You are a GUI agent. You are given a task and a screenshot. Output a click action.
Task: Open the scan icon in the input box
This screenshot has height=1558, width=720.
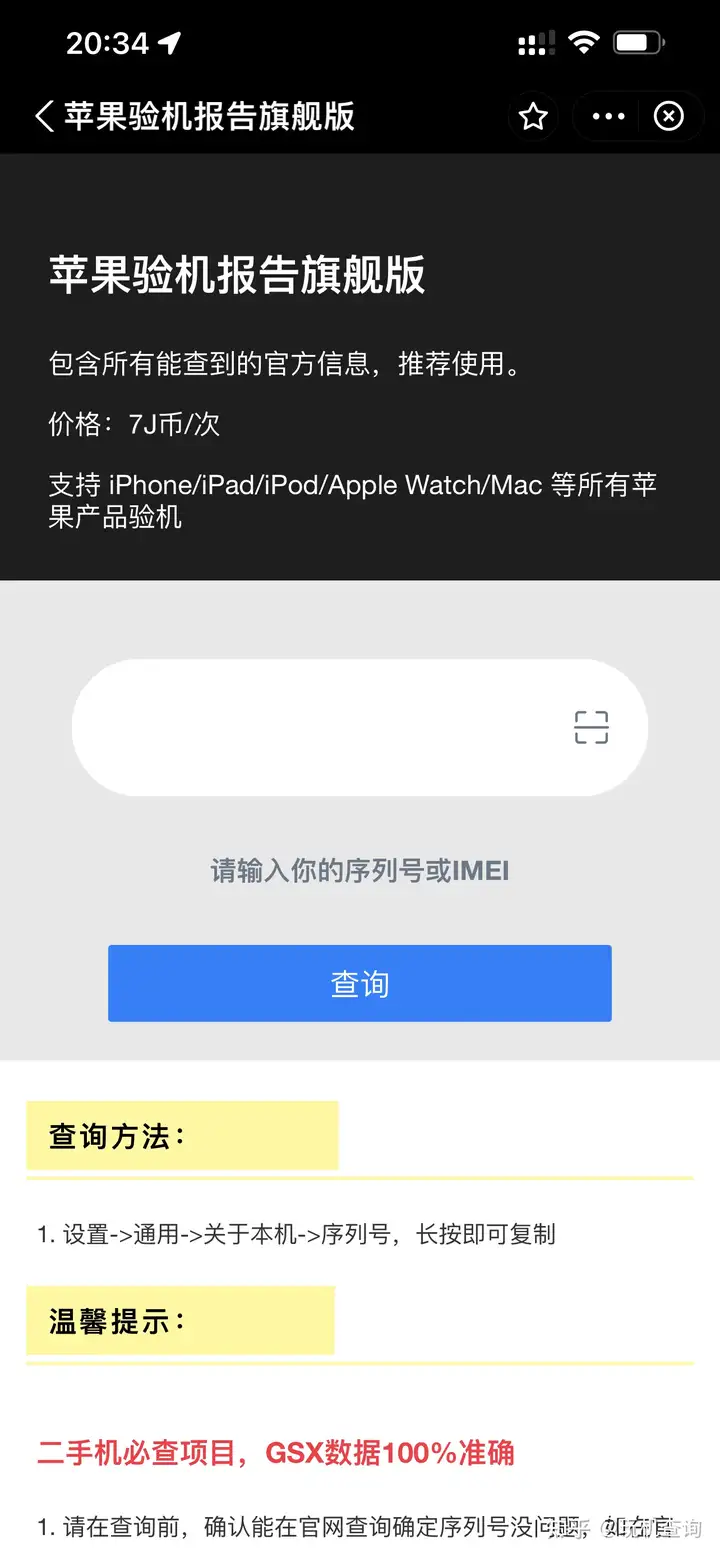[591, 727]
